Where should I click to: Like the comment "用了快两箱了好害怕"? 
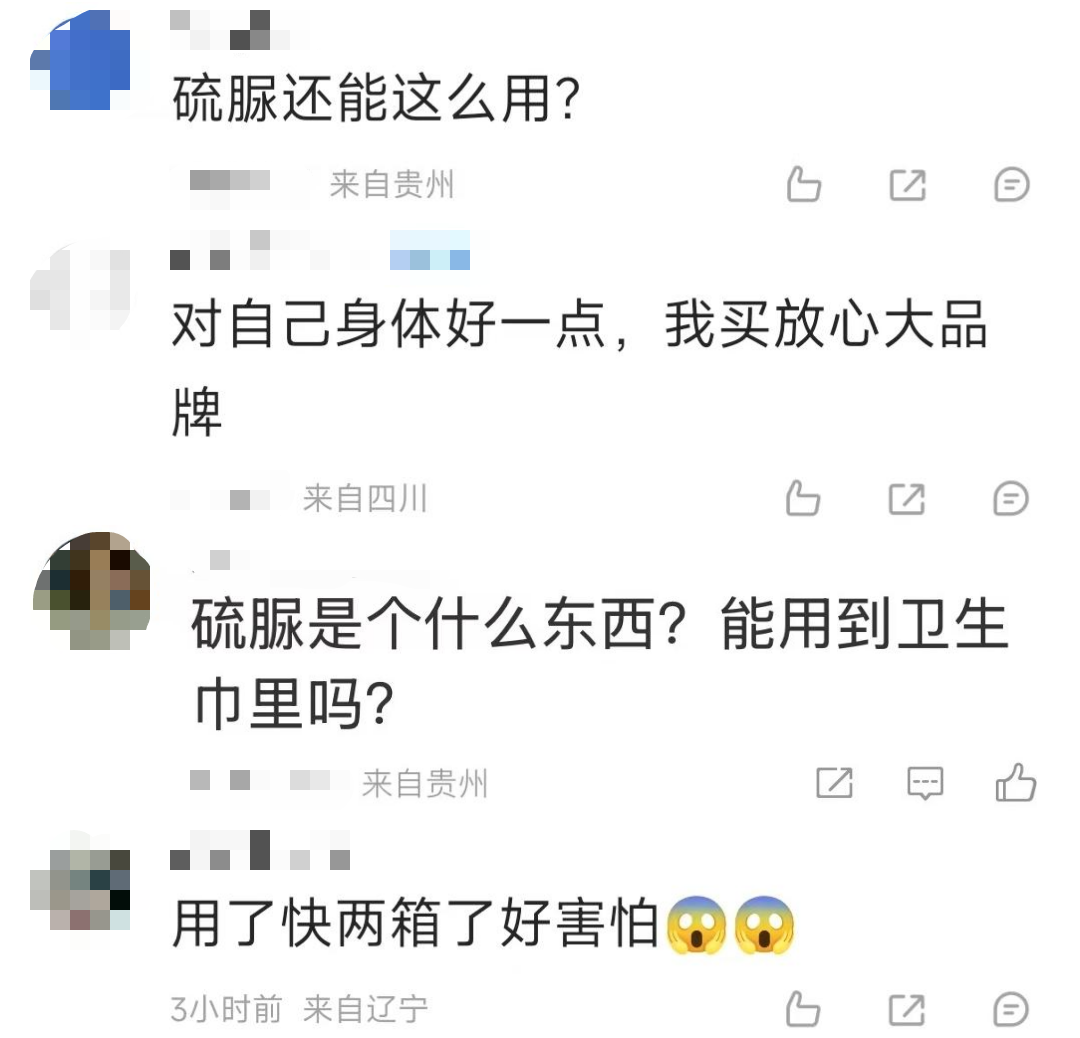pos(804,1010)
